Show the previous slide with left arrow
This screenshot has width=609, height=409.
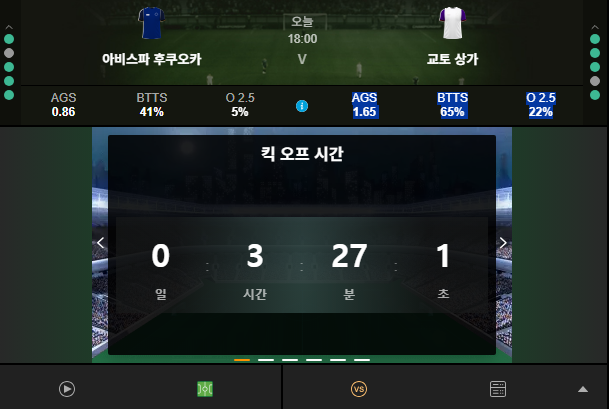pos(100,242)
